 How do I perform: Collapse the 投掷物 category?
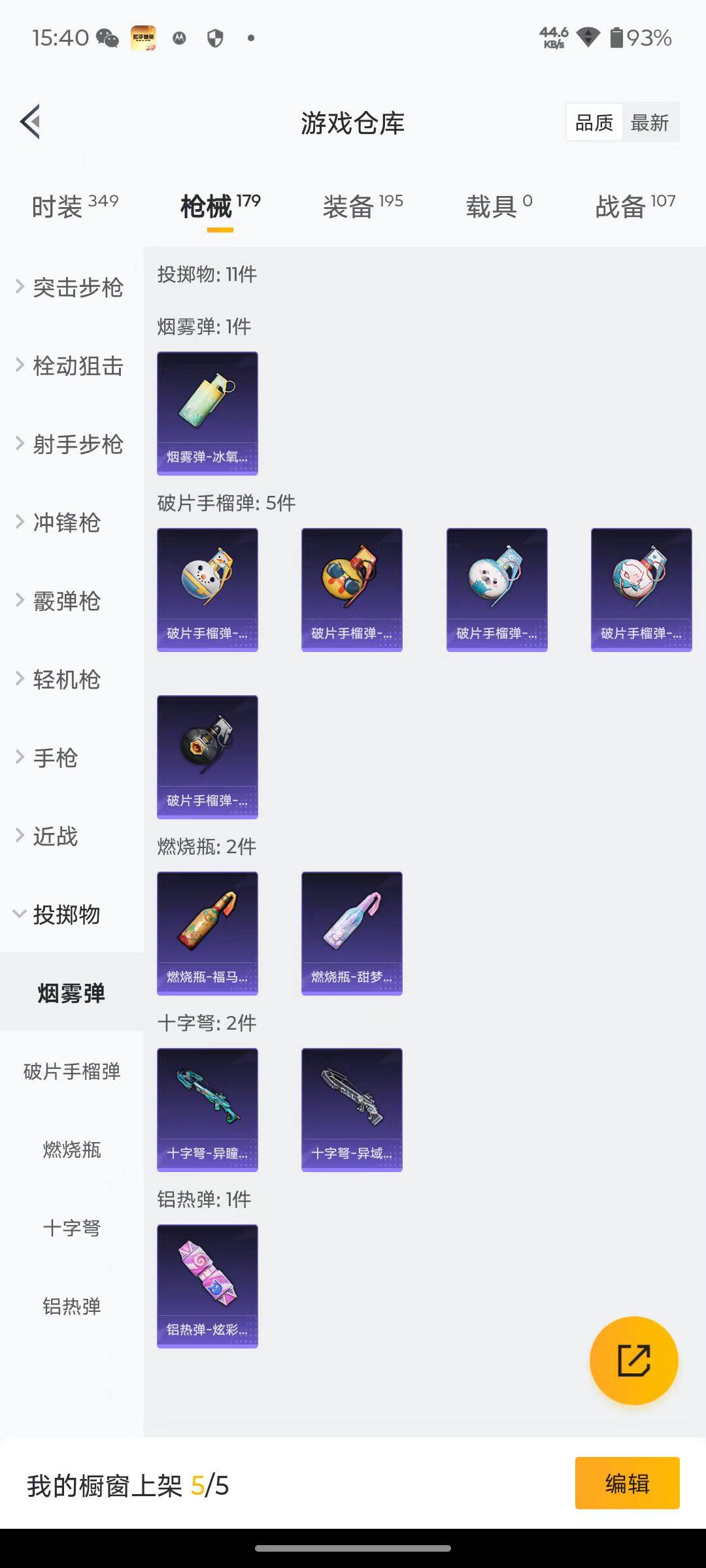tap(63, 915)
